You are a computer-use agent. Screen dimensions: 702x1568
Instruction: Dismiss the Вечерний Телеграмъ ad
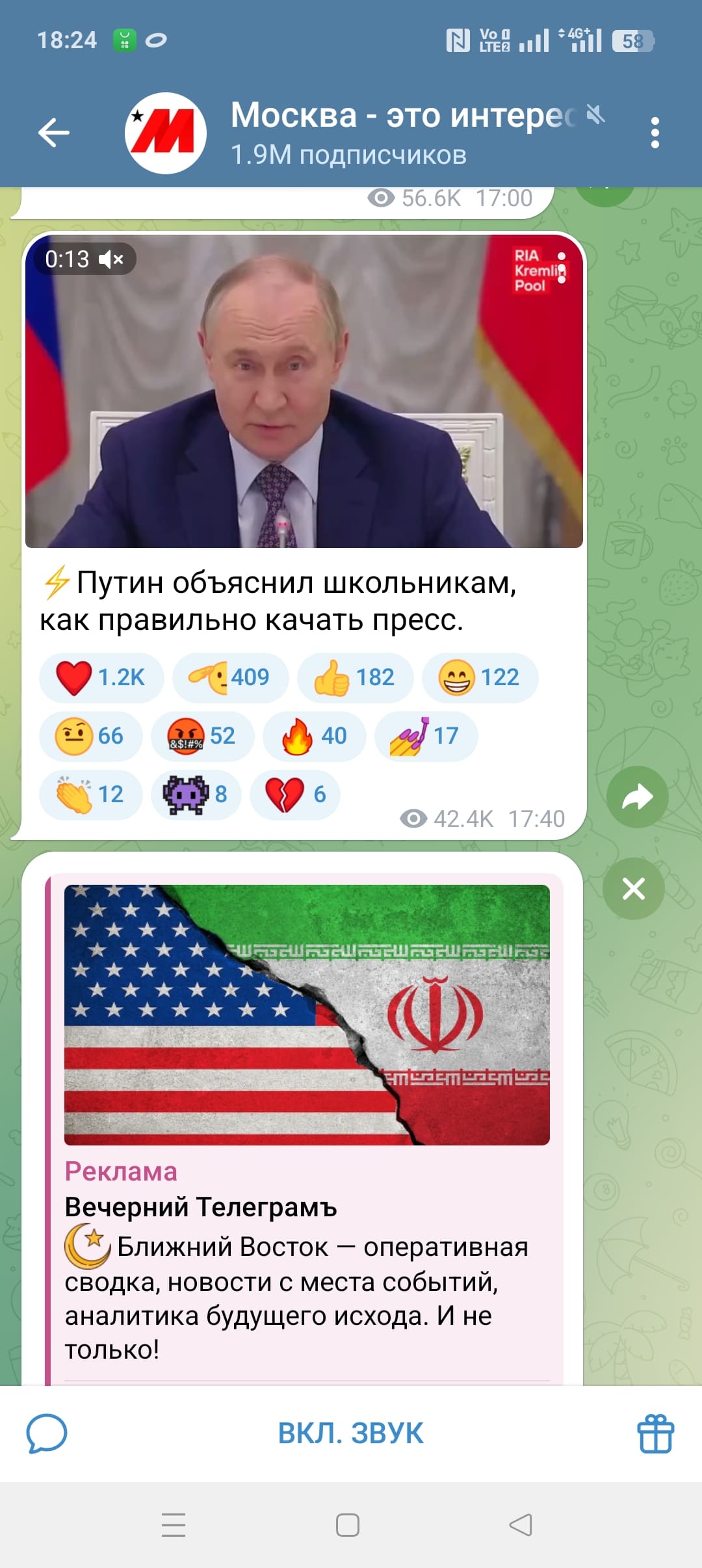633,888
